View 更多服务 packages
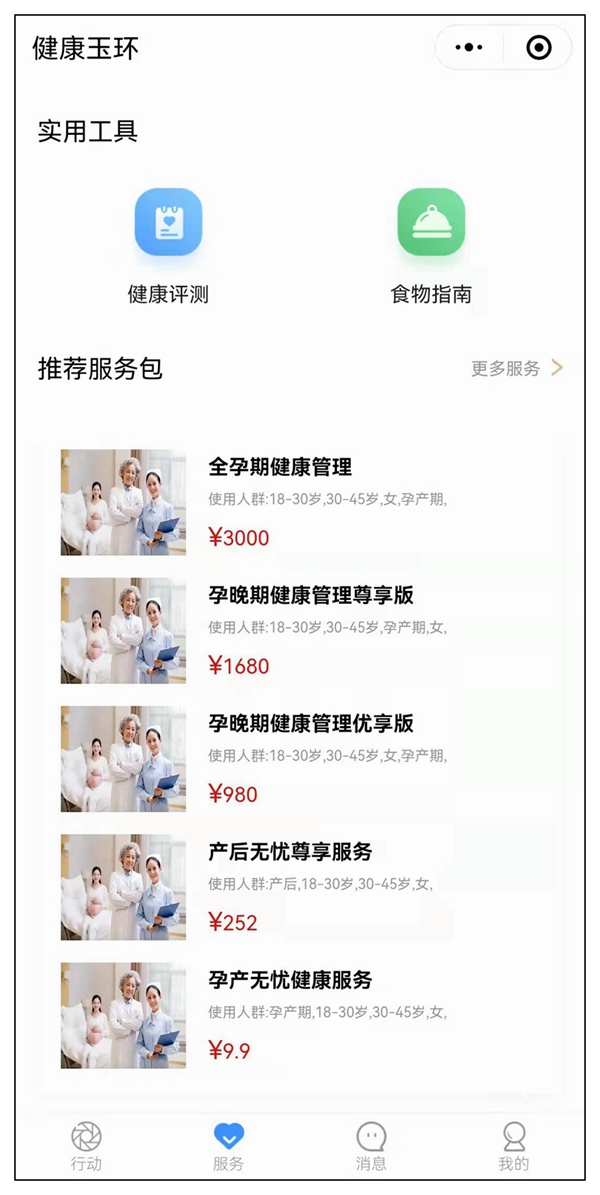This screenshot has height=1195, width=600. point(516,368)
